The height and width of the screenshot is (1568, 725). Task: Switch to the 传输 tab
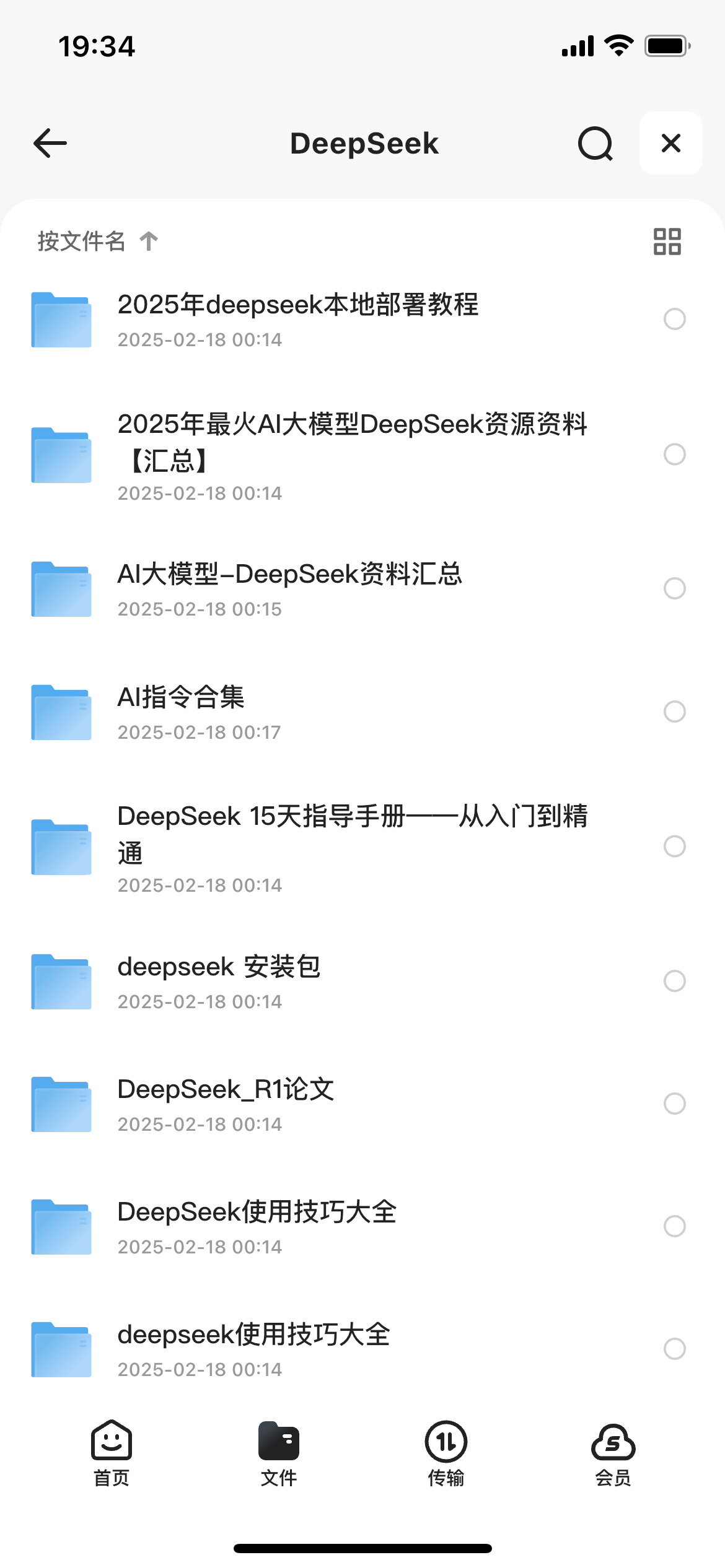coord(446,1453)
